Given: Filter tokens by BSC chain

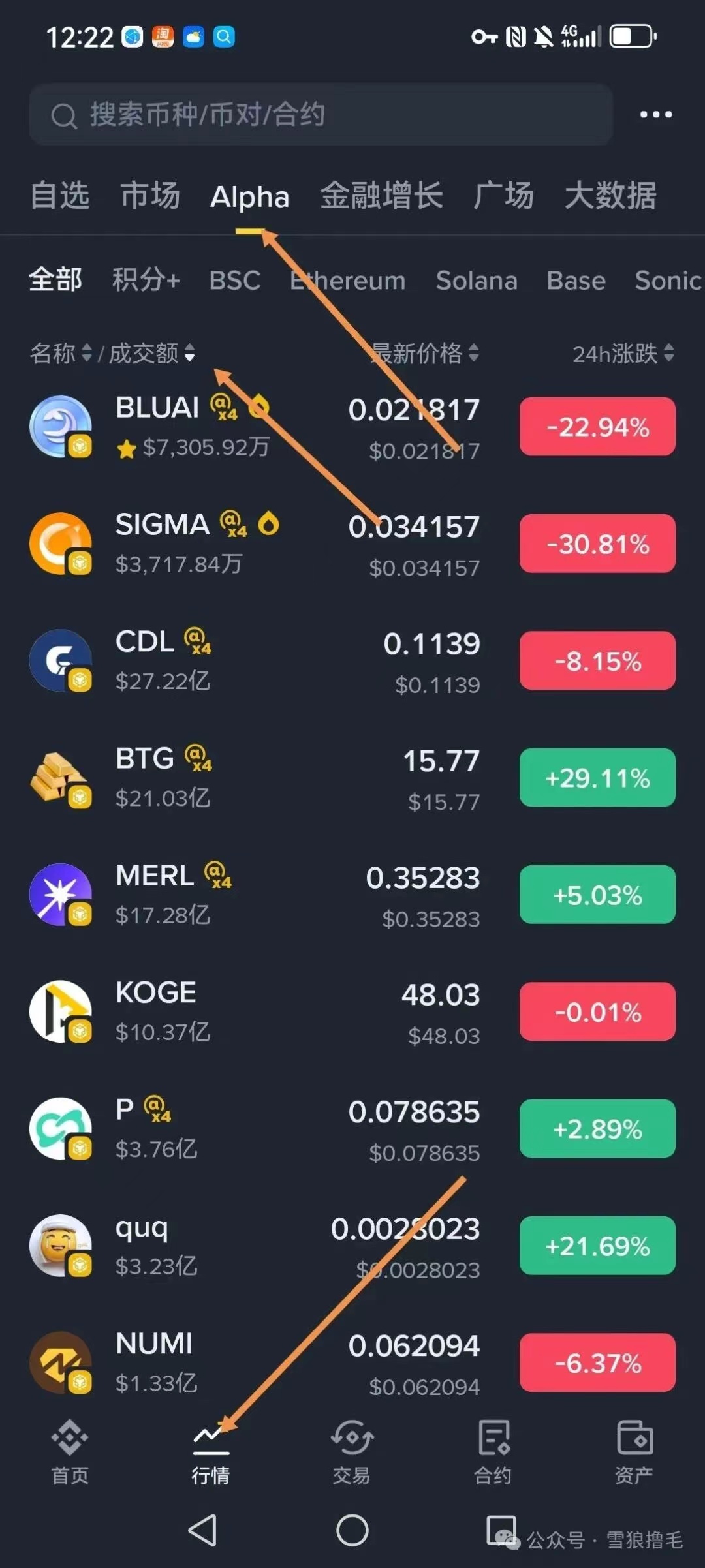Looking at the screenshot, I should click(x=234, y=281).
